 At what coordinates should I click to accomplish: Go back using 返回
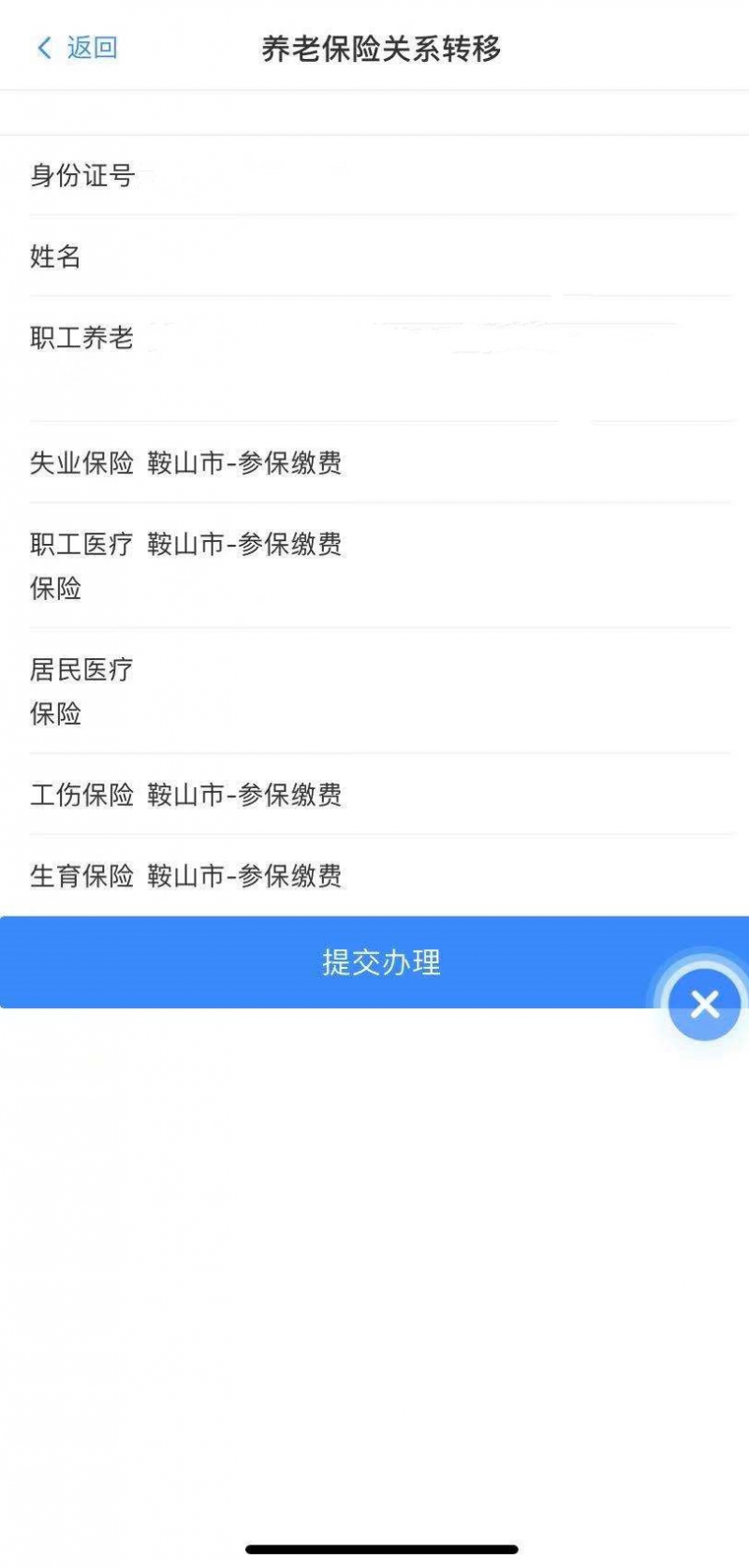[x=78, y=48]
